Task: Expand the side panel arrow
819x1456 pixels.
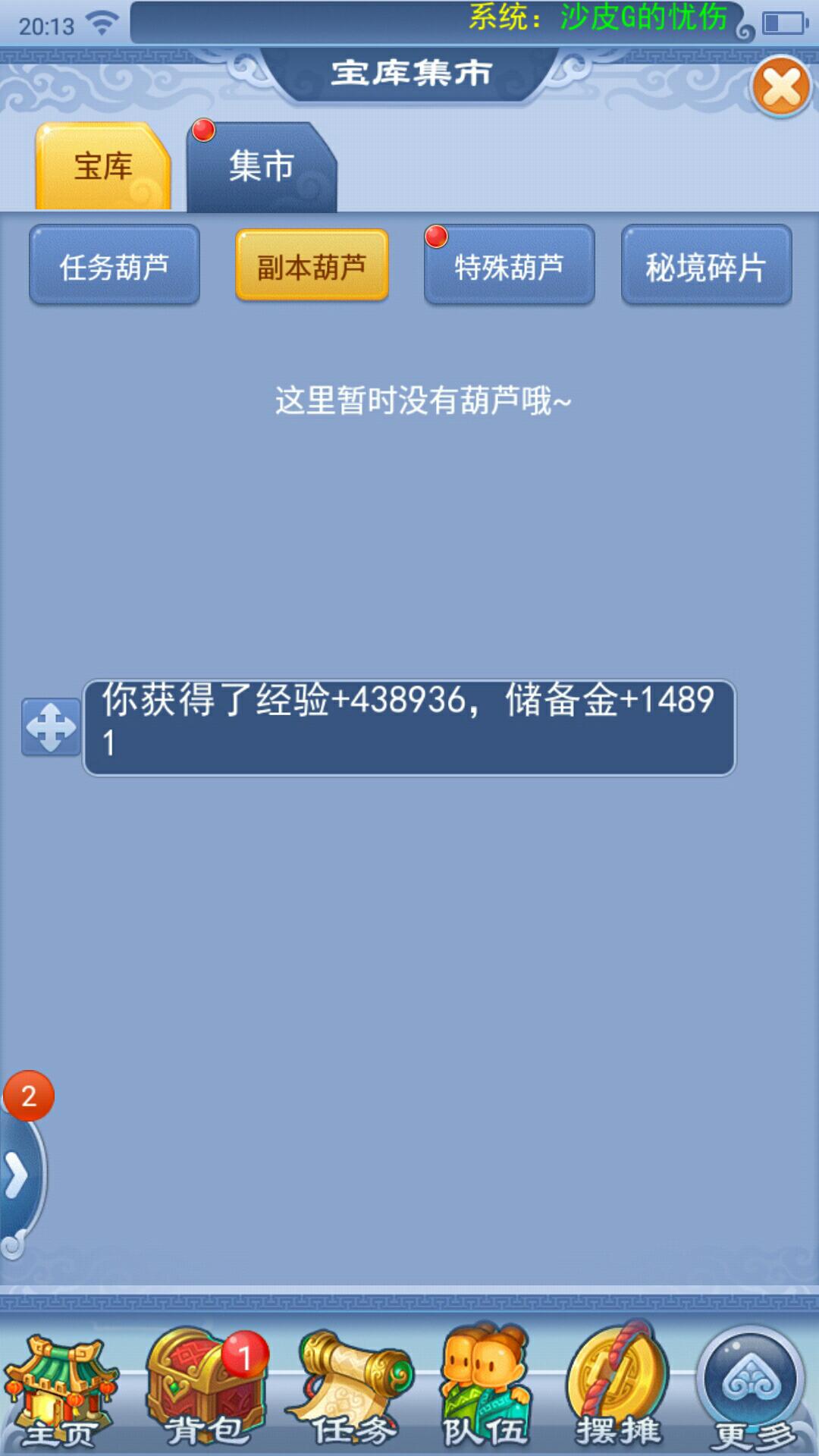Action: coord(17,1176)
